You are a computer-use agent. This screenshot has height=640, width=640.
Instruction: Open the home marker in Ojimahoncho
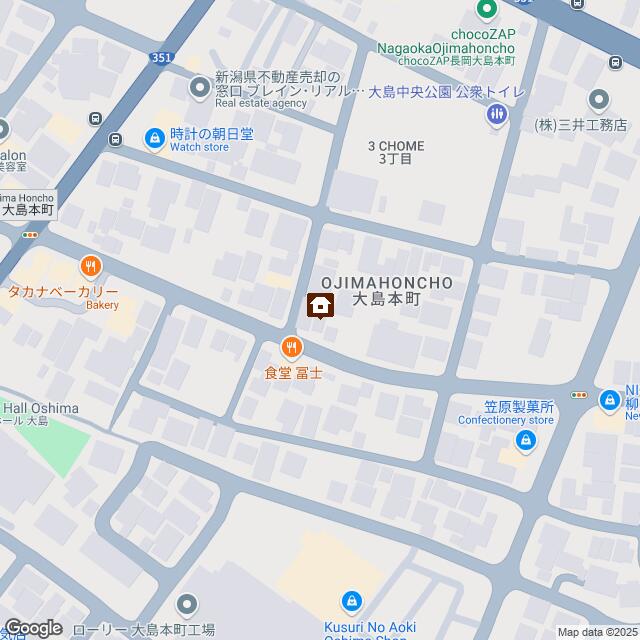click(x=320, y=305)
